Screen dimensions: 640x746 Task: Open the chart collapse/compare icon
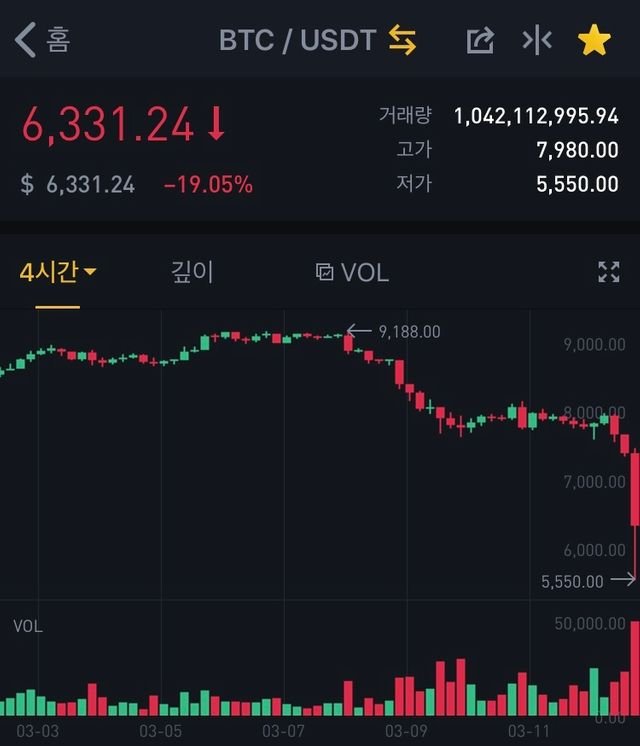point(537,41)
